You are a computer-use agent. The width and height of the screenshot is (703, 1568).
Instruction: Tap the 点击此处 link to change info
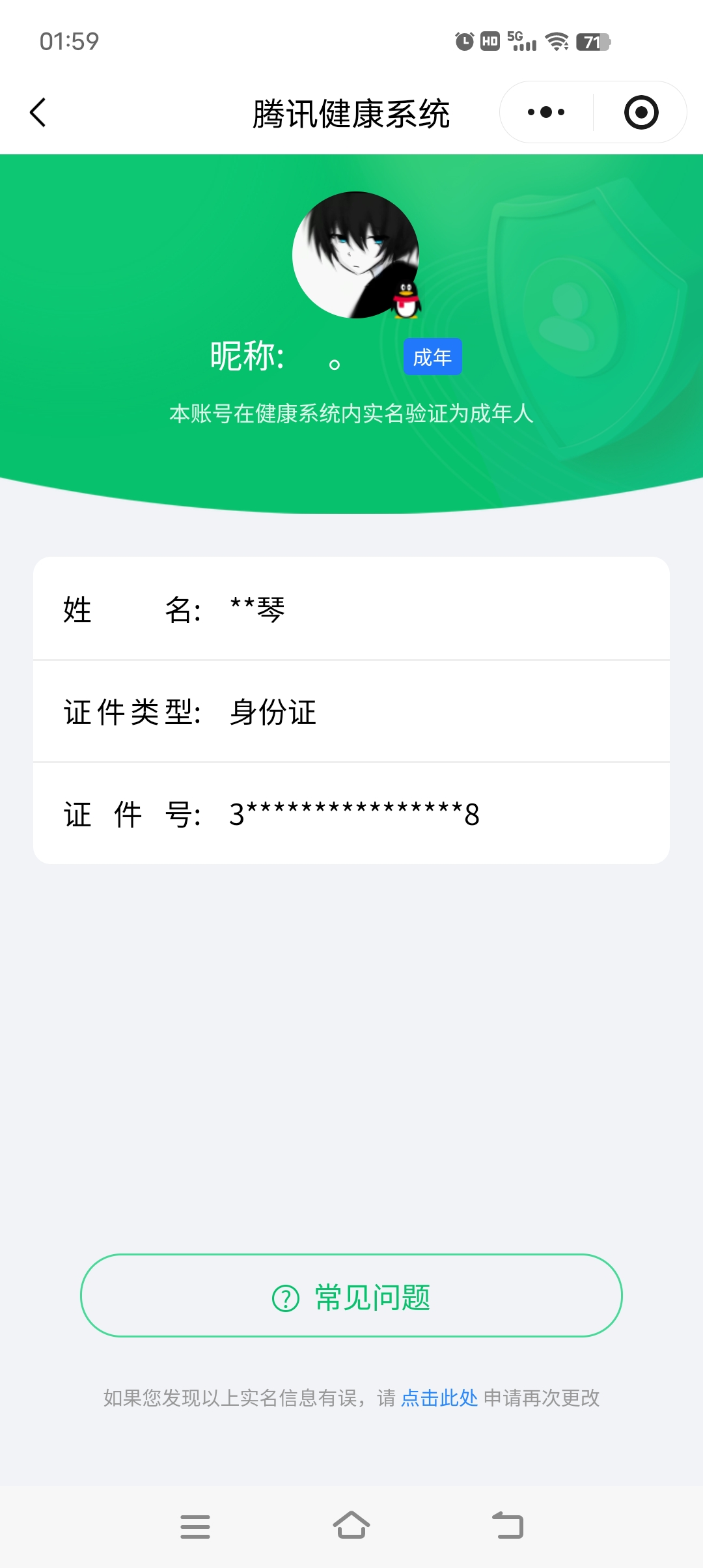click(439, 1398)
